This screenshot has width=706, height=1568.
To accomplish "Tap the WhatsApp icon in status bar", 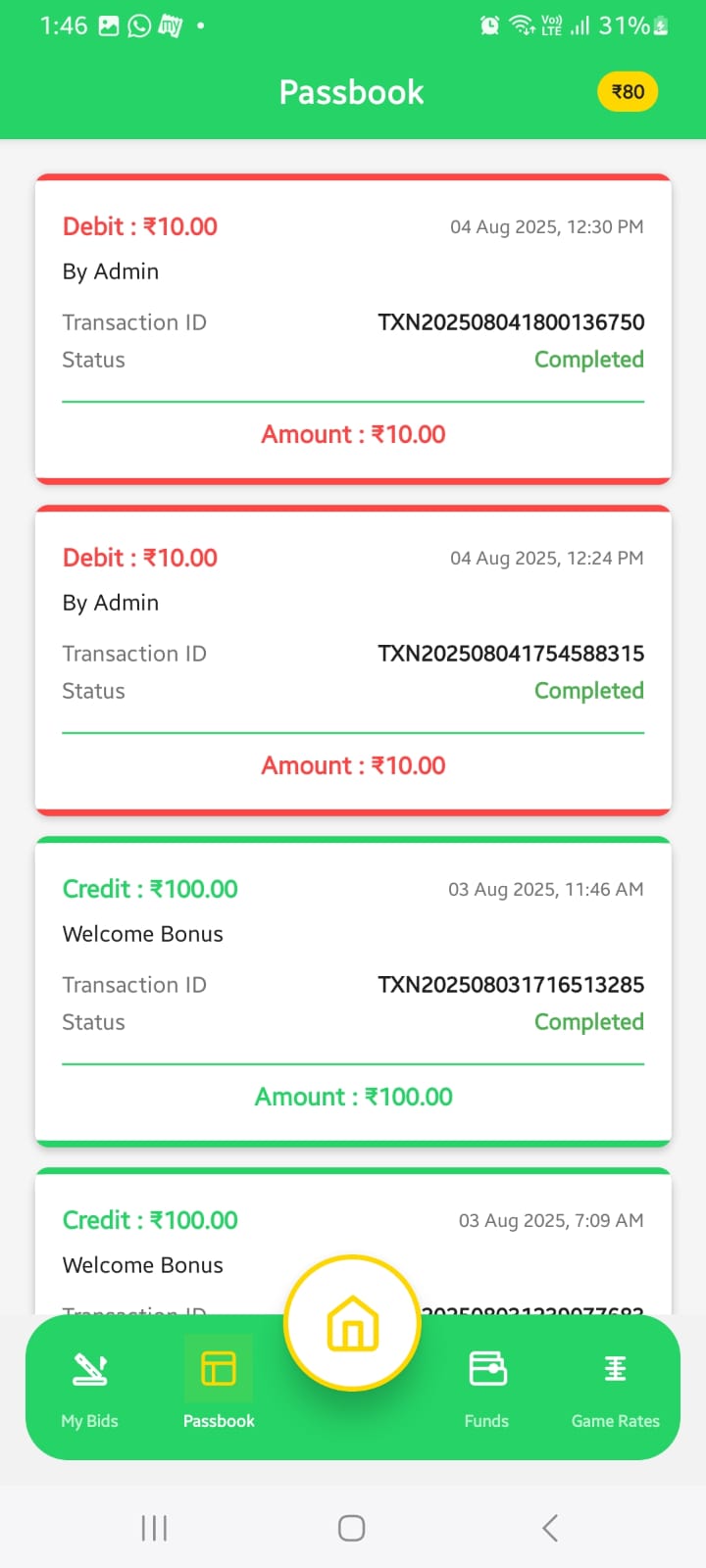I will coord(137,25).
